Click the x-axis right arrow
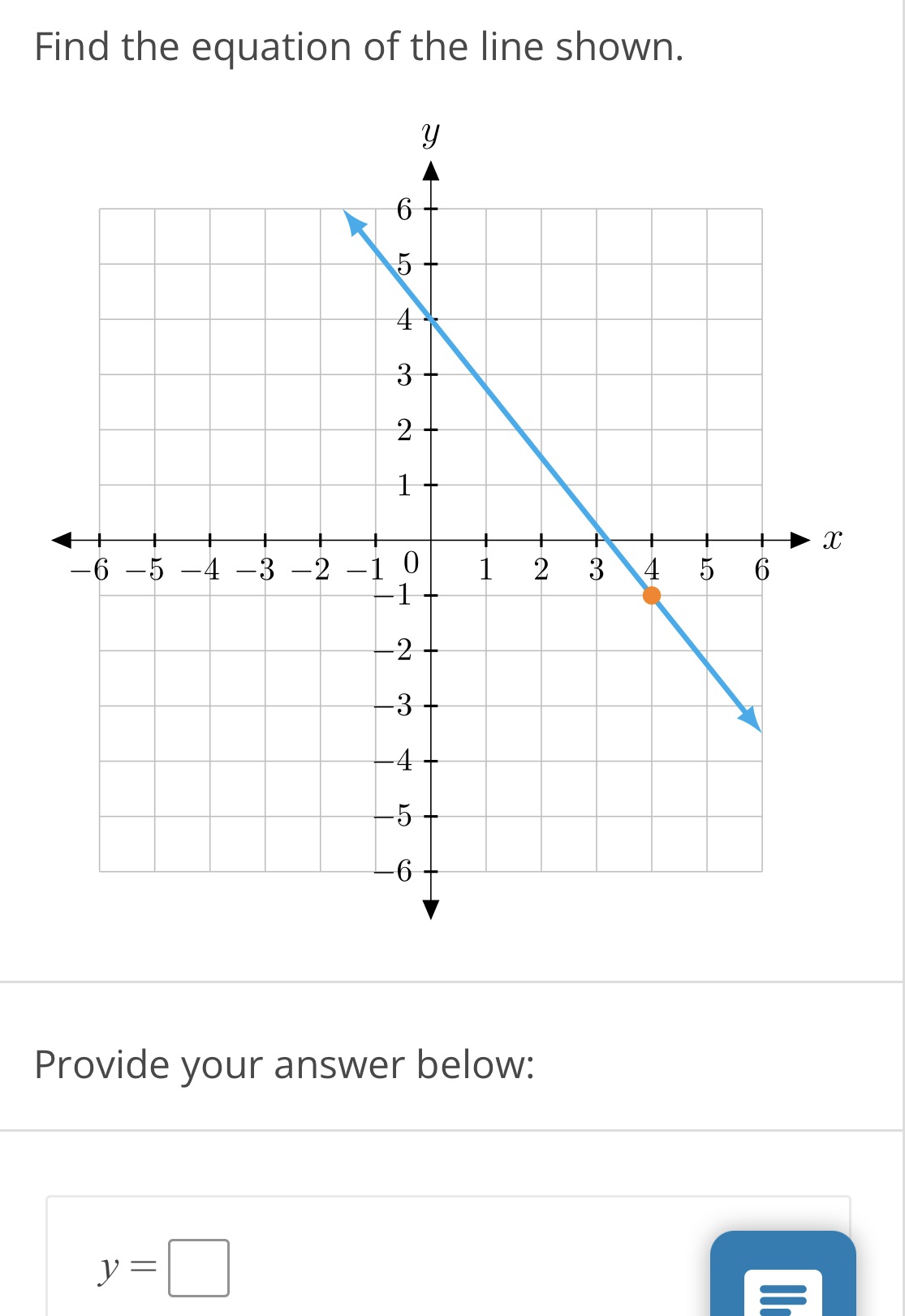This screenshot has width=905, height=1316. tap(798, 539)
